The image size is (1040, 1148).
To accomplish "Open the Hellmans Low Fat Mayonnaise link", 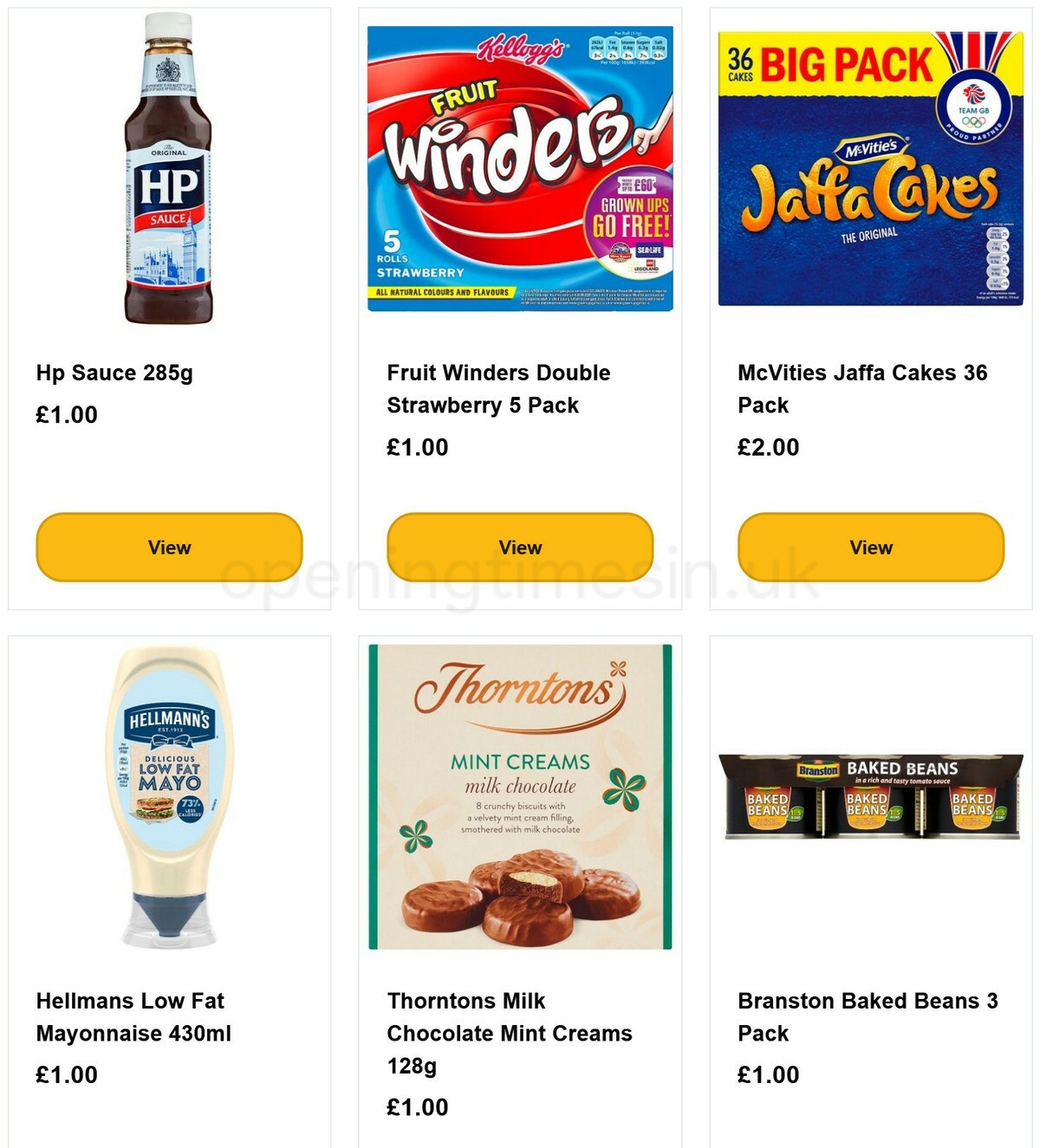I will click(128, 1016).
